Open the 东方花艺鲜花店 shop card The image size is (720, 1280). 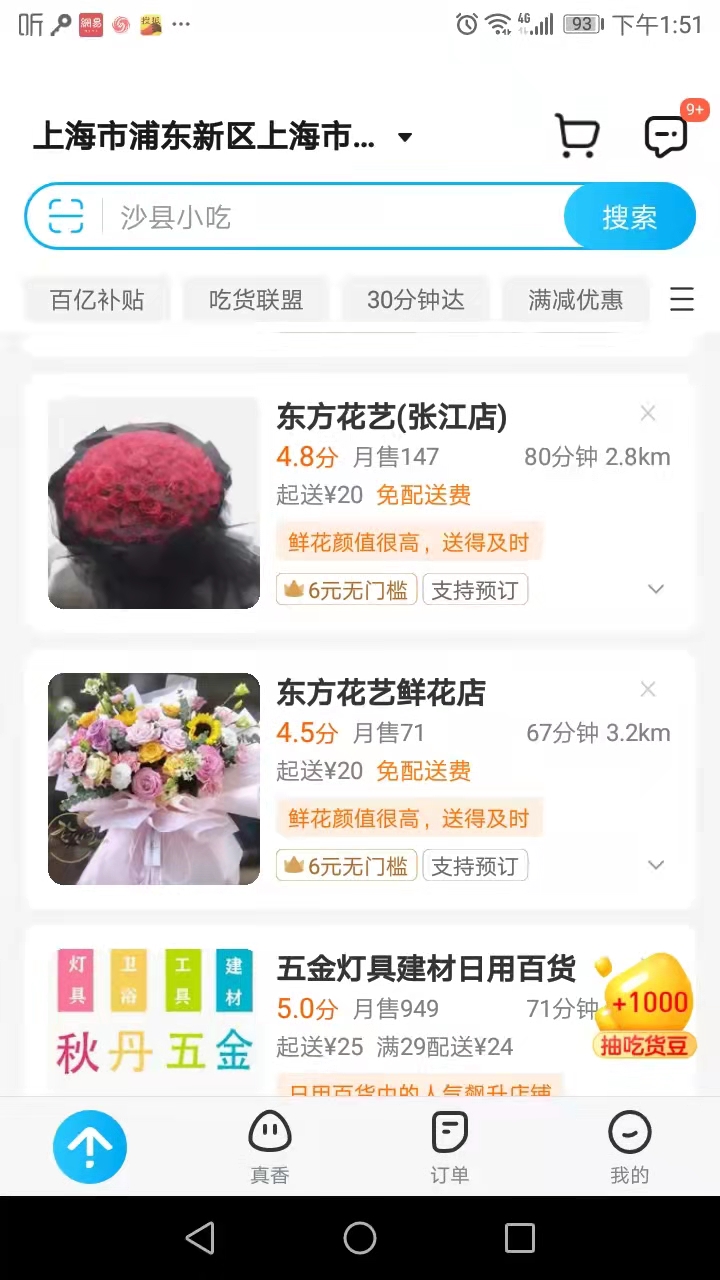pyautogui.click(x=381, y=693)
